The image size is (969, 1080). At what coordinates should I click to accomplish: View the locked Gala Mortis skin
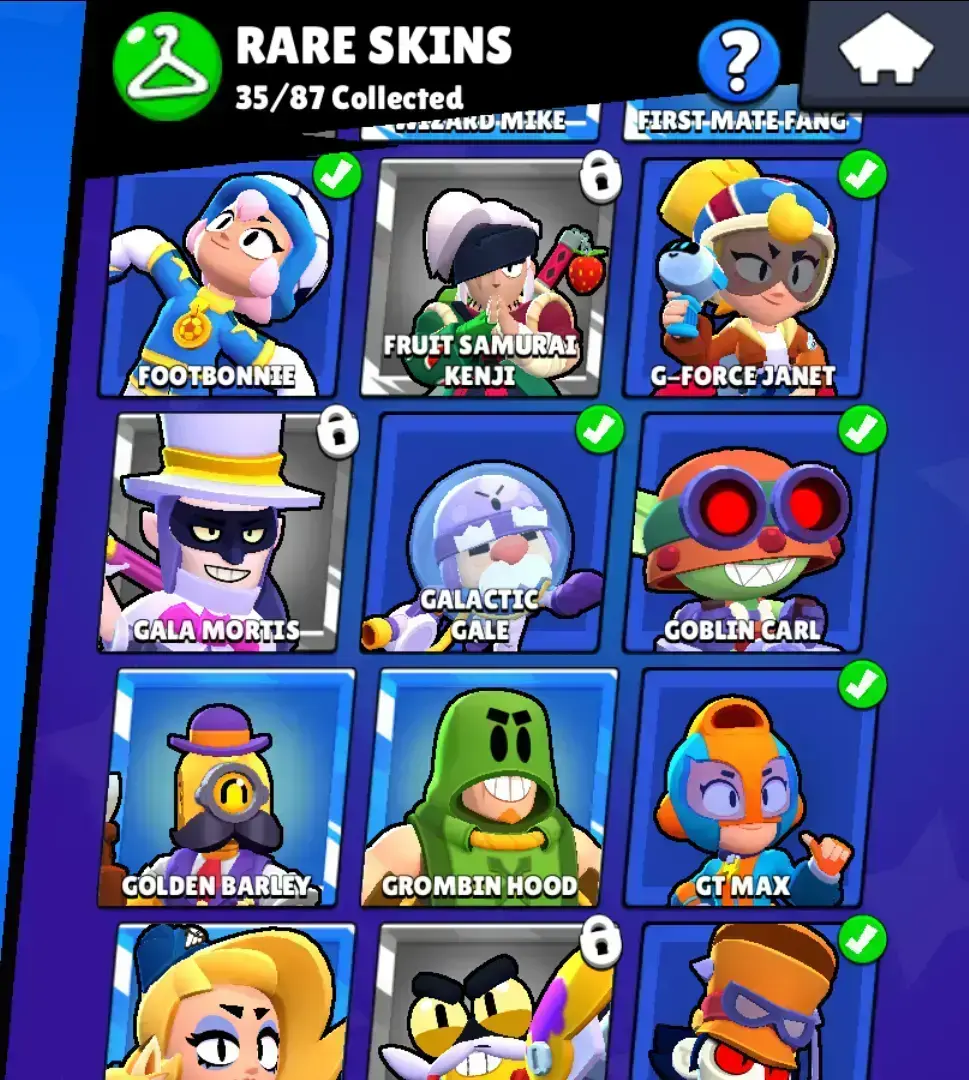tap(225, 535)
